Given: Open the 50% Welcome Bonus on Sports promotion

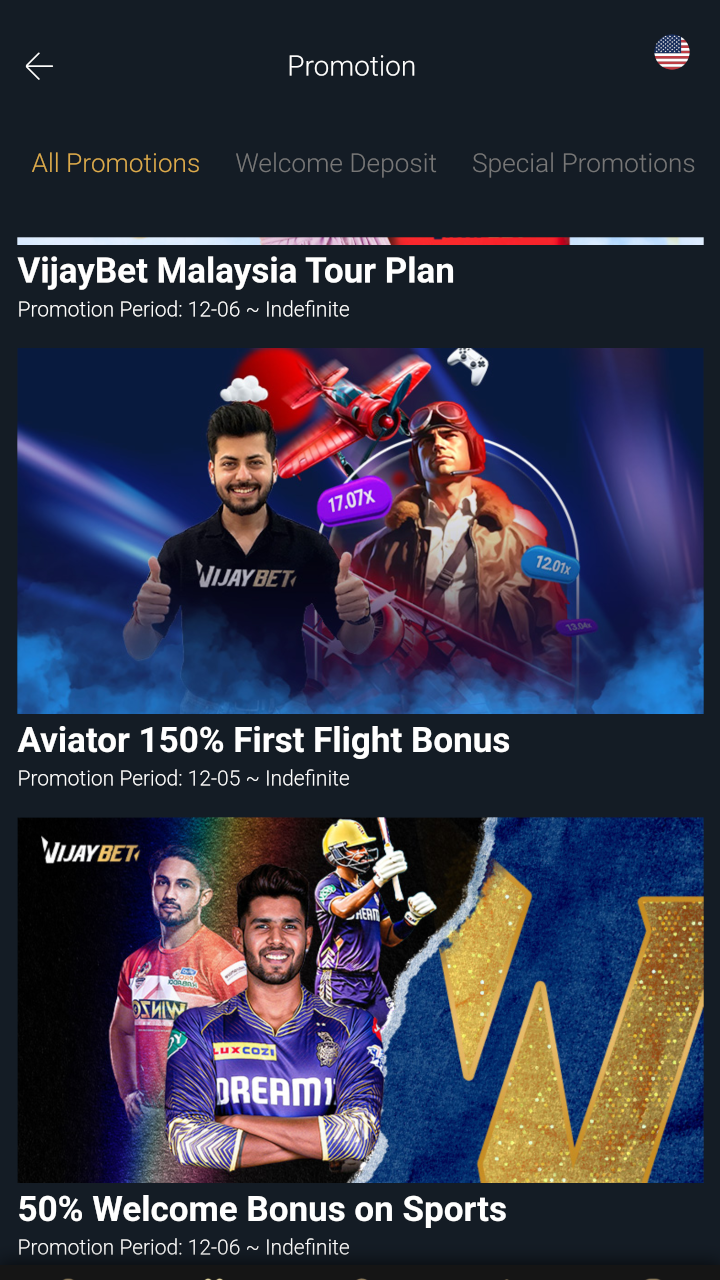Looking at the screenshot, I should pos(360,1000).
